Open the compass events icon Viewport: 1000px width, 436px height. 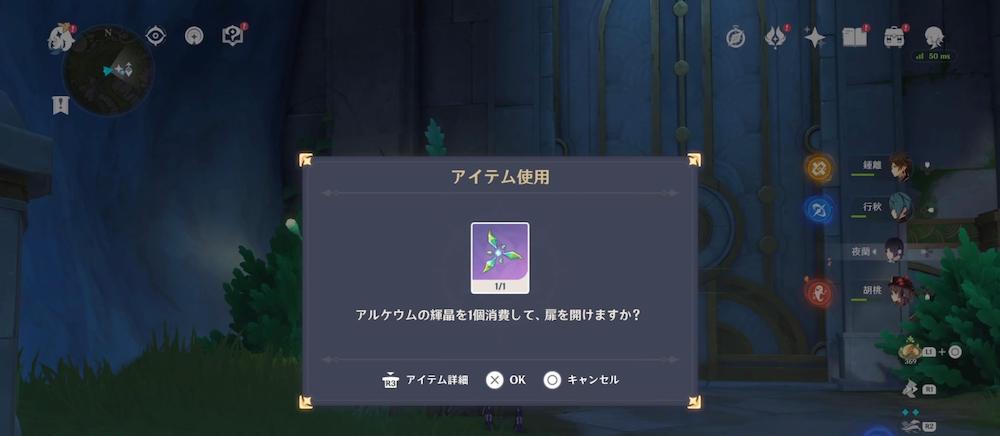tap(736, 38)
